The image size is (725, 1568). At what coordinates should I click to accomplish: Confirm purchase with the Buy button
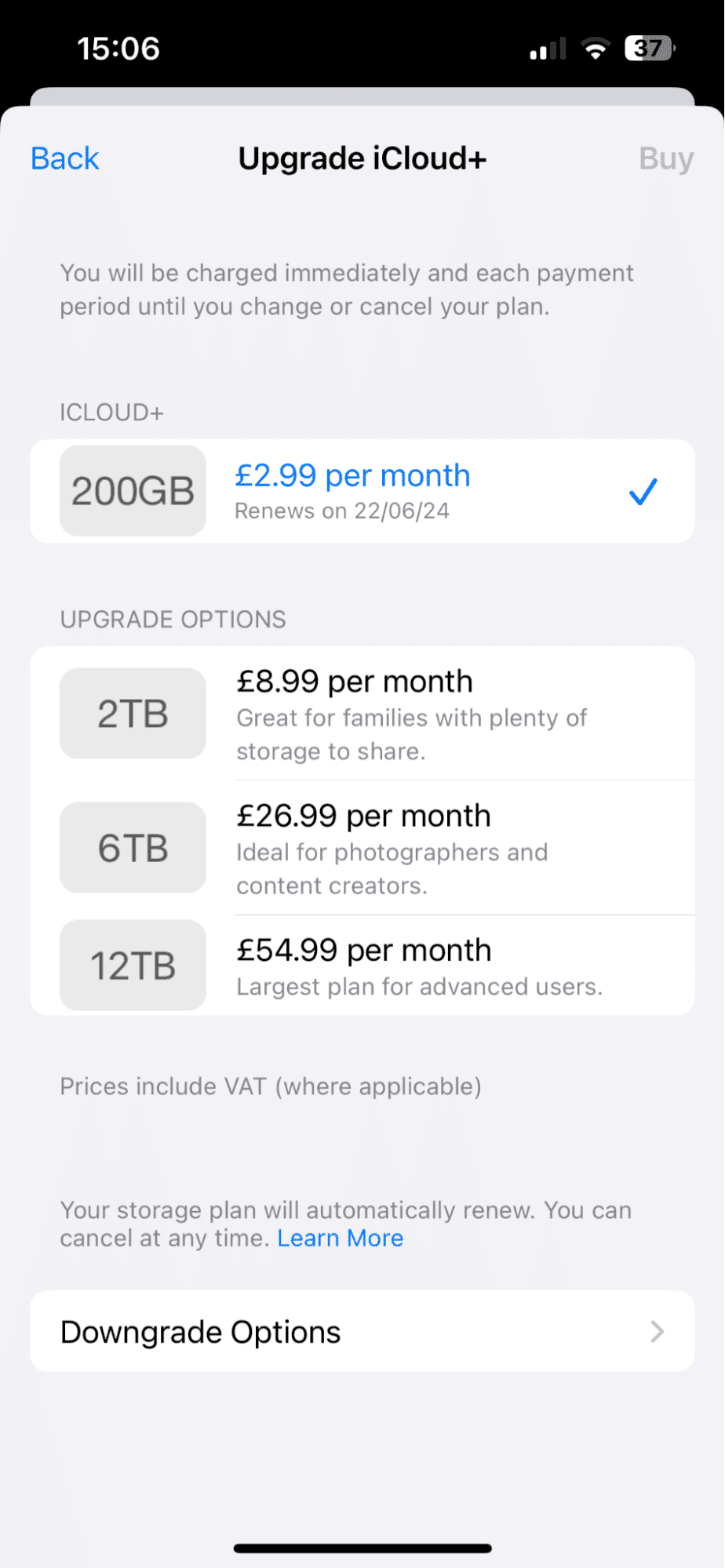pos(666,158)
